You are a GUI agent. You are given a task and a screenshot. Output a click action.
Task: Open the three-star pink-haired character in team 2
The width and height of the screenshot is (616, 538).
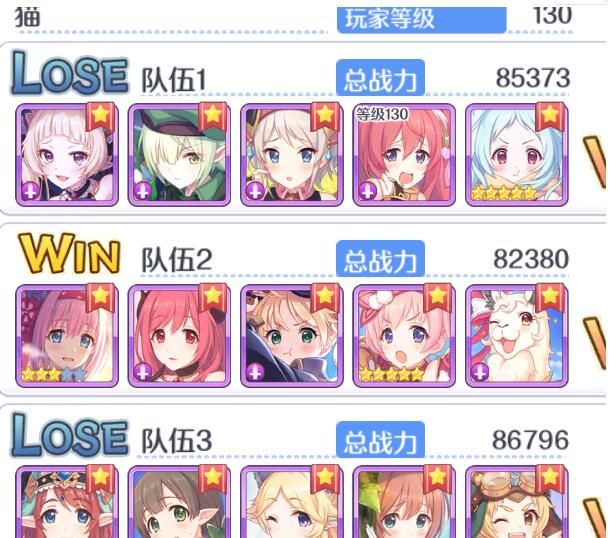pyautogui.click(x=62, y=335)
